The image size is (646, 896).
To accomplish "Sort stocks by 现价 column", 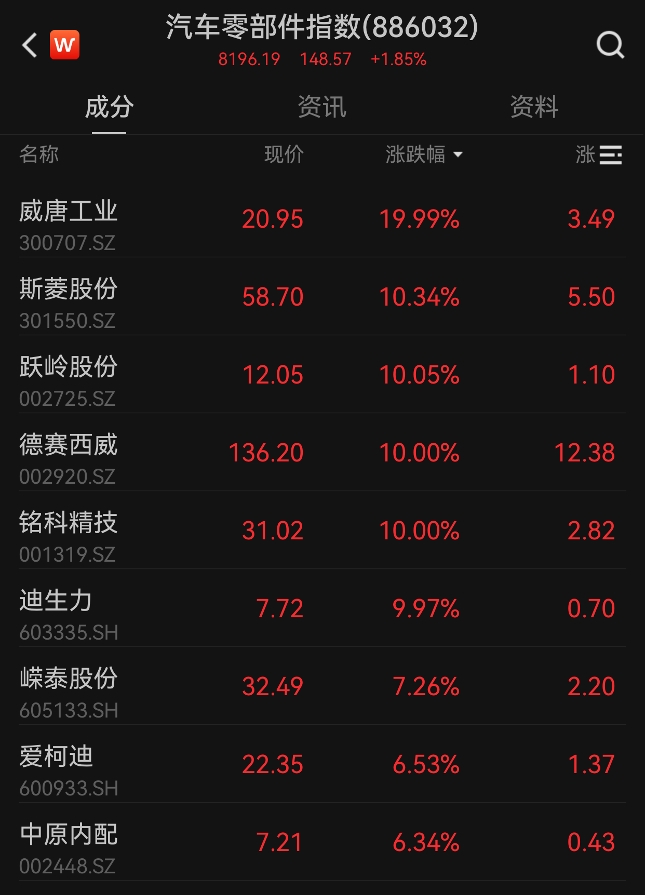I will click(x=283, y=155).
